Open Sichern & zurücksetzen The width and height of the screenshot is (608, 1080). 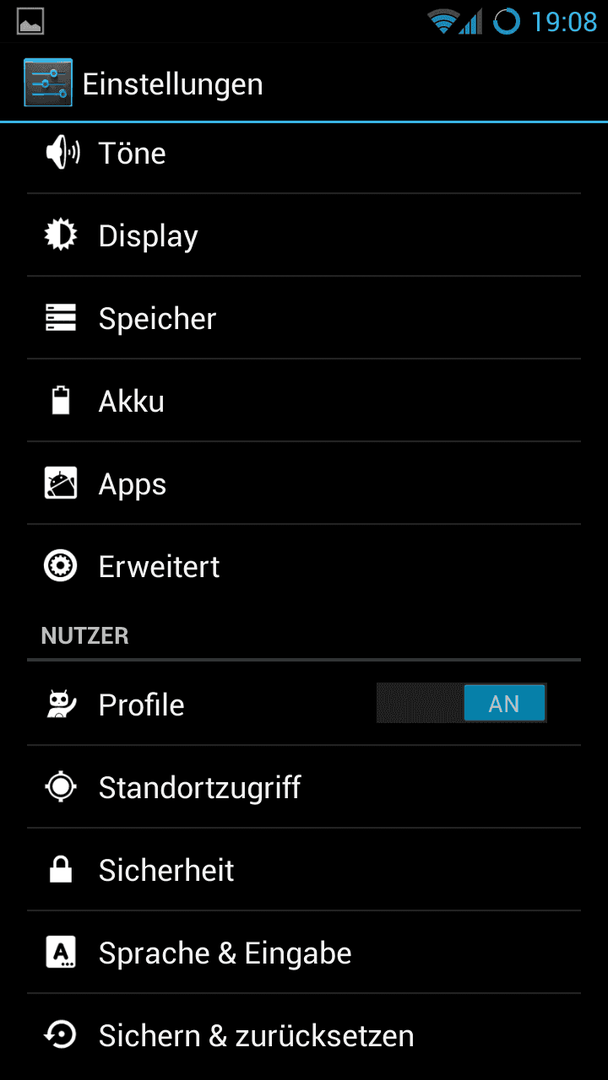point(304,1035)
